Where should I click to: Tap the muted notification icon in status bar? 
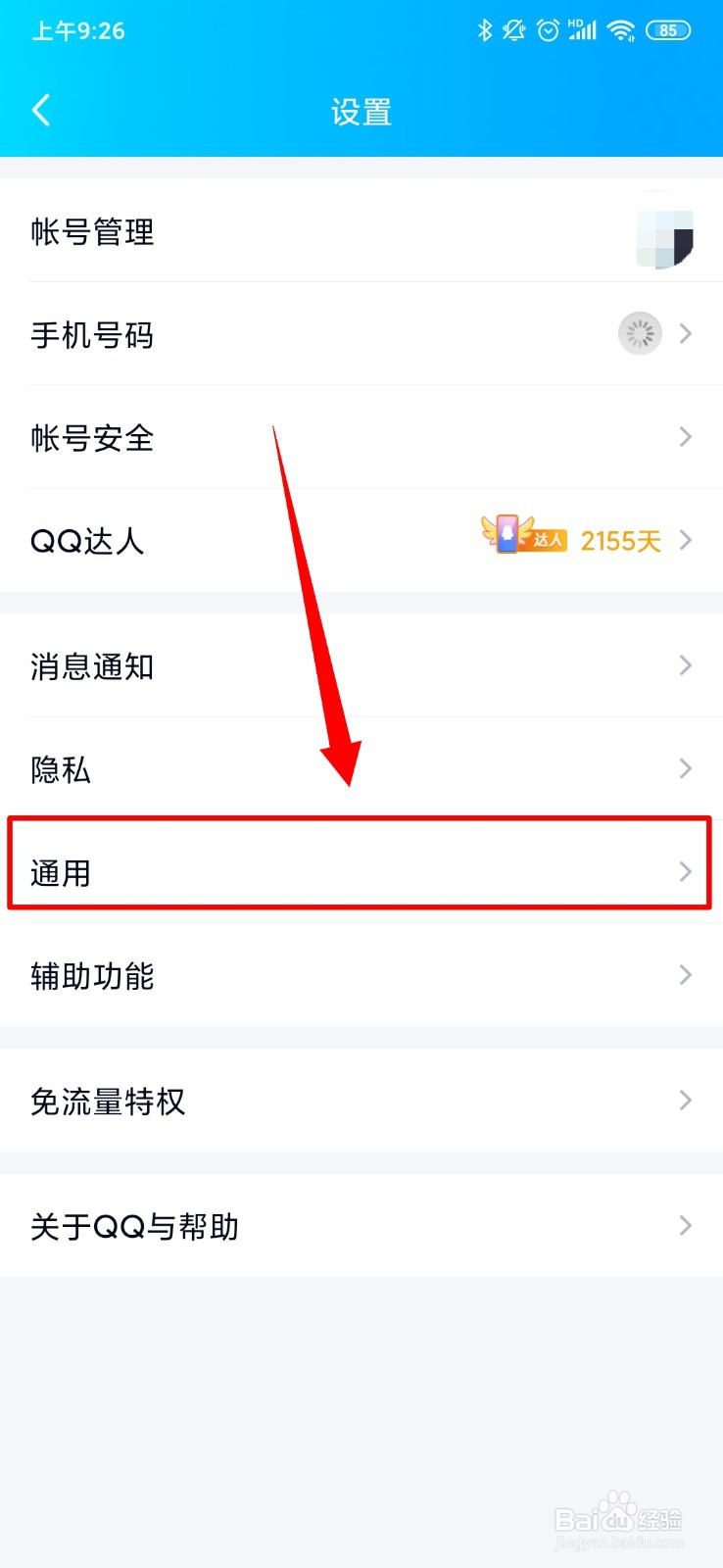click(x=513, y=30)
